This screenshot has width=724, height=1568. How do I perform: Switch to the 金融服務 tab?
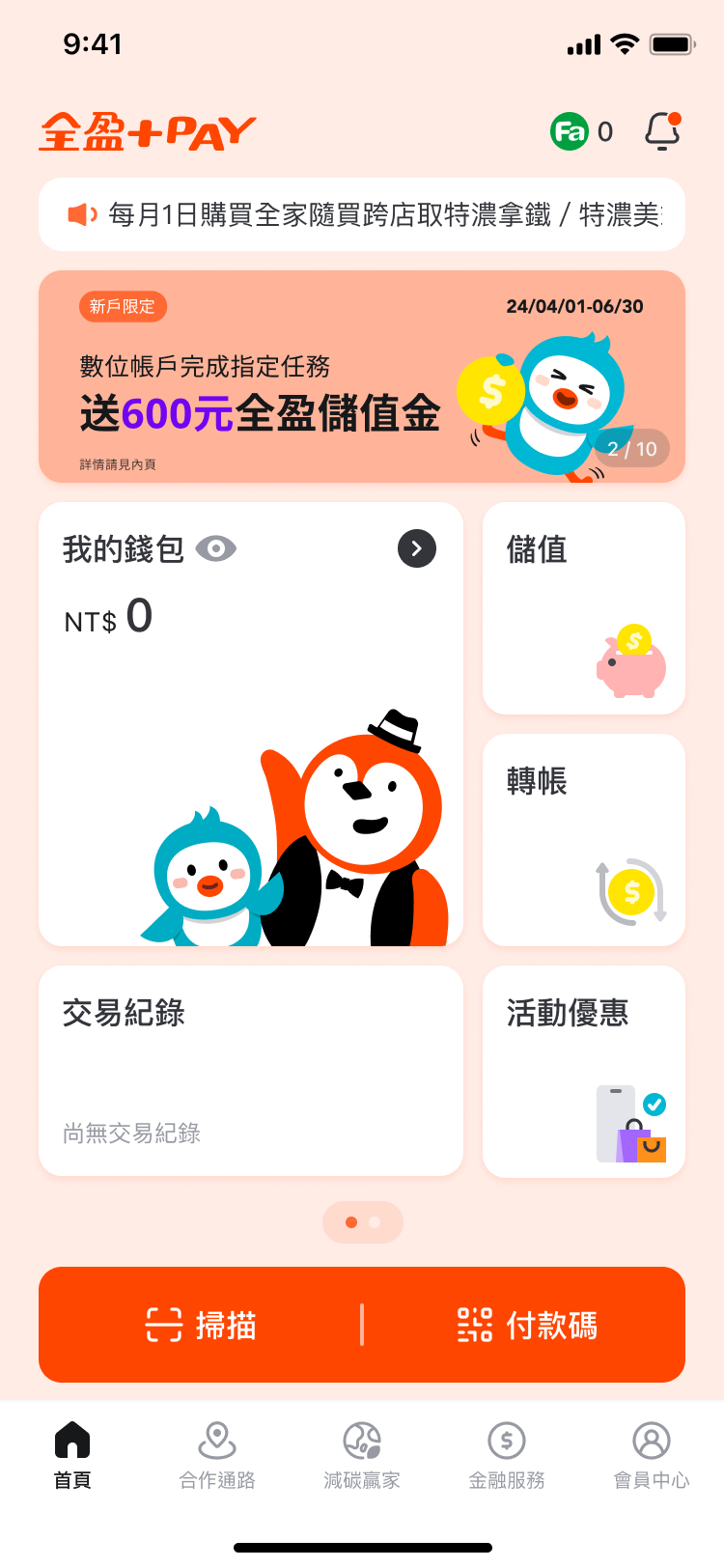(x=507, y=1454)
